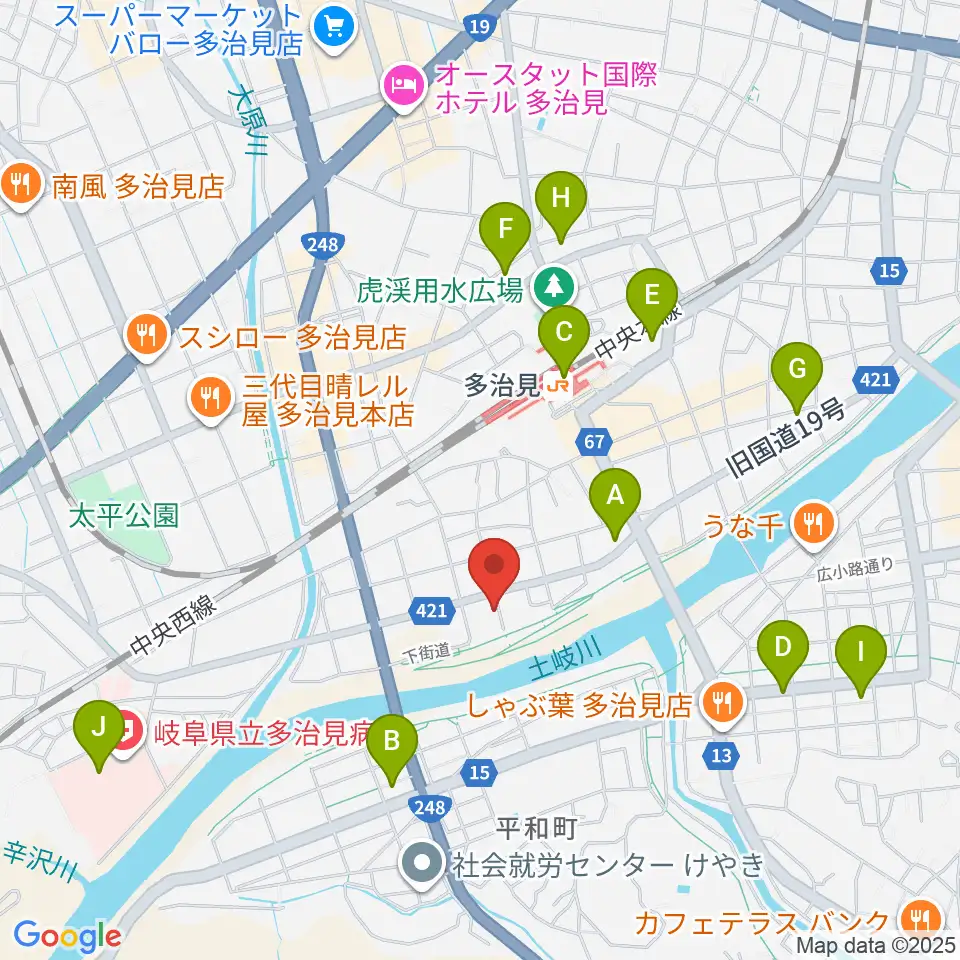
Task: Tap the バロー多治見店 supermarket pin
Action: 334,29
